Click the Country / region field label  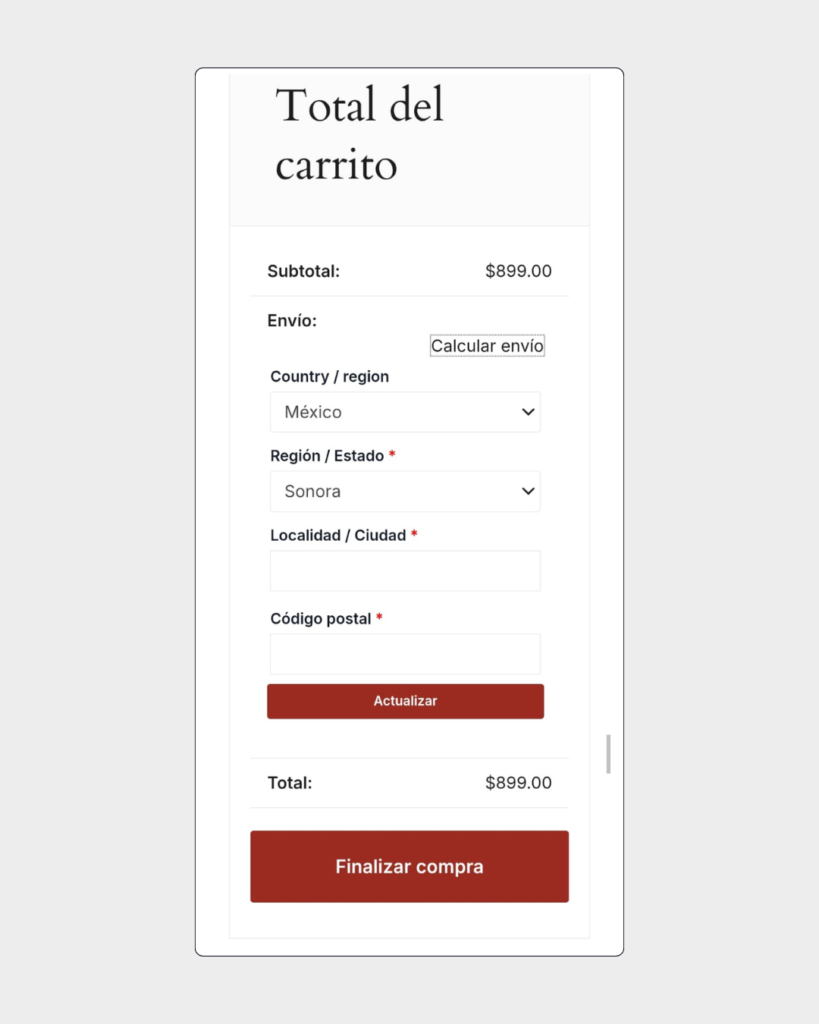coord(329,376)
